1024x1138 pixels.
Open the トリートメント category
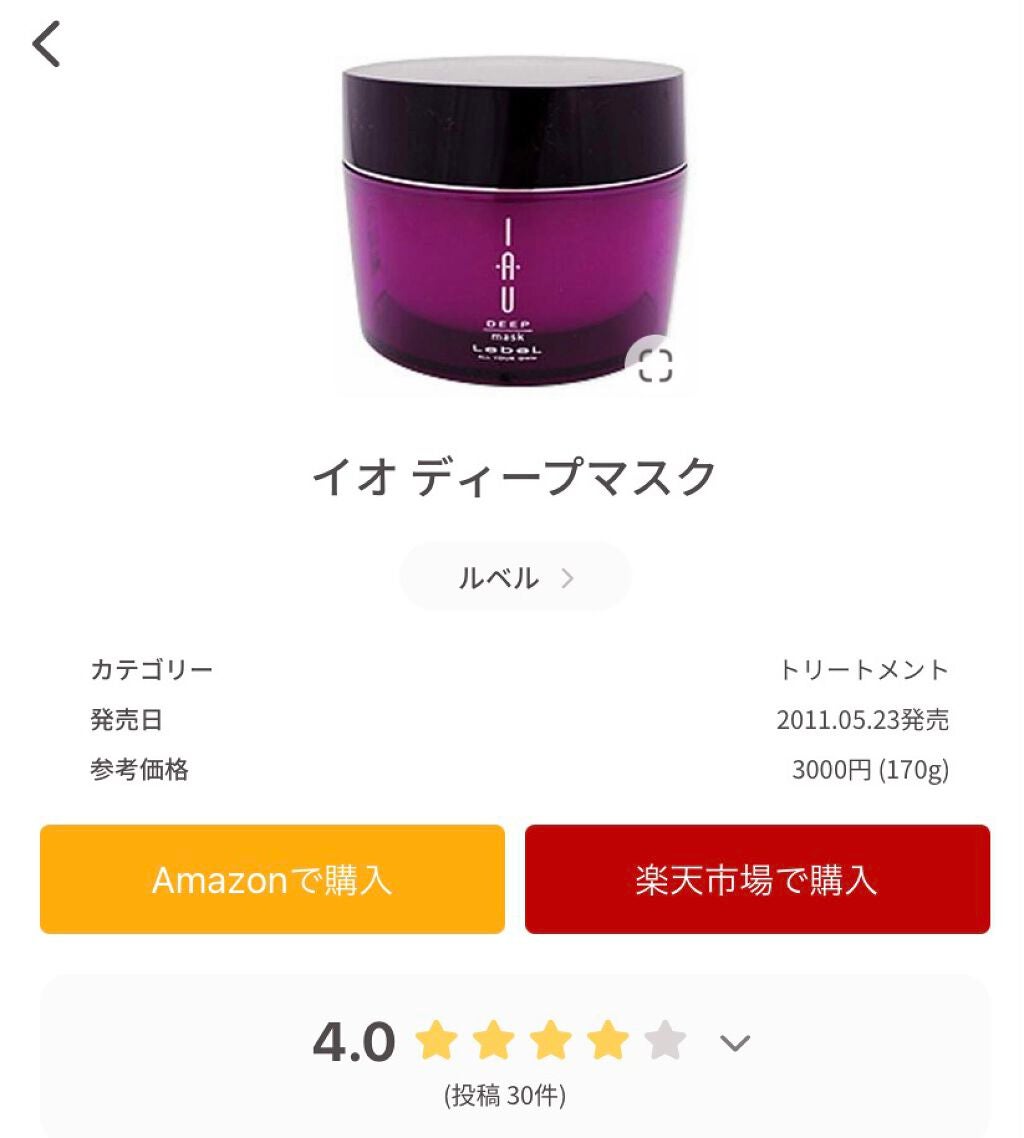[866, 669]
